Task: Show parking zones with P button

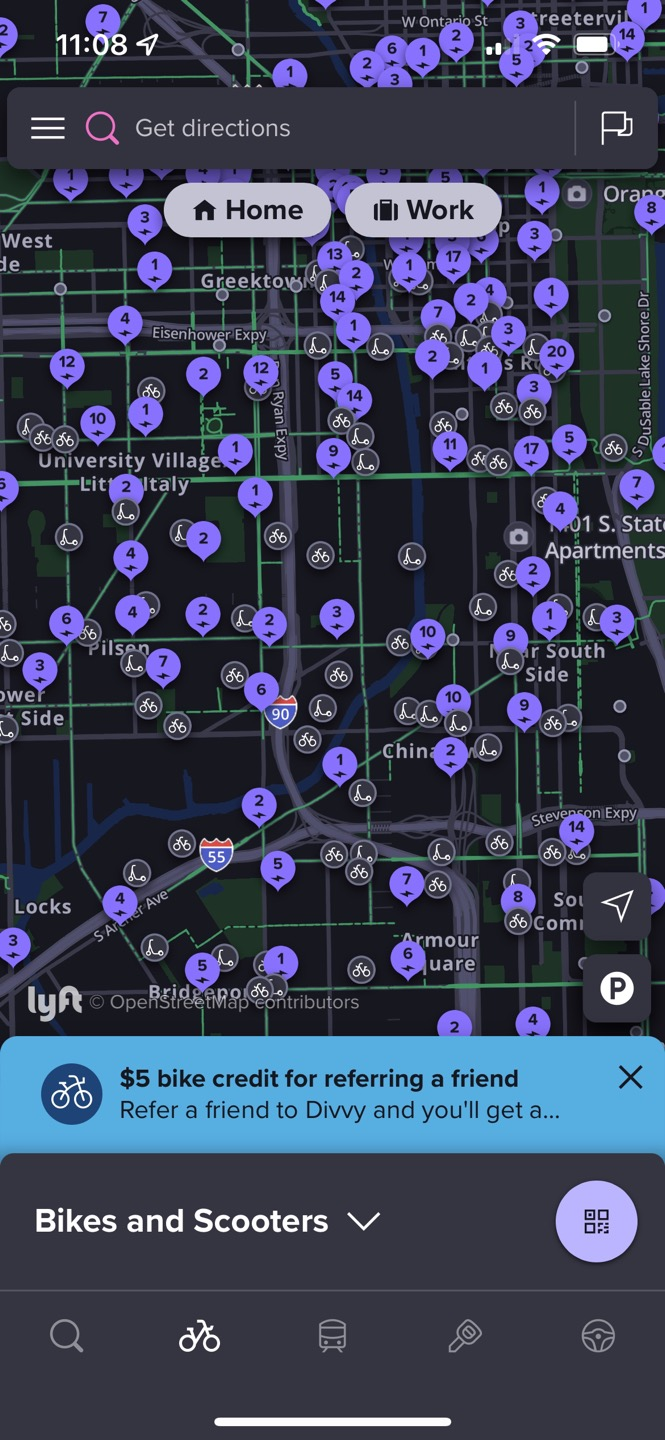Action: point(617,989)
